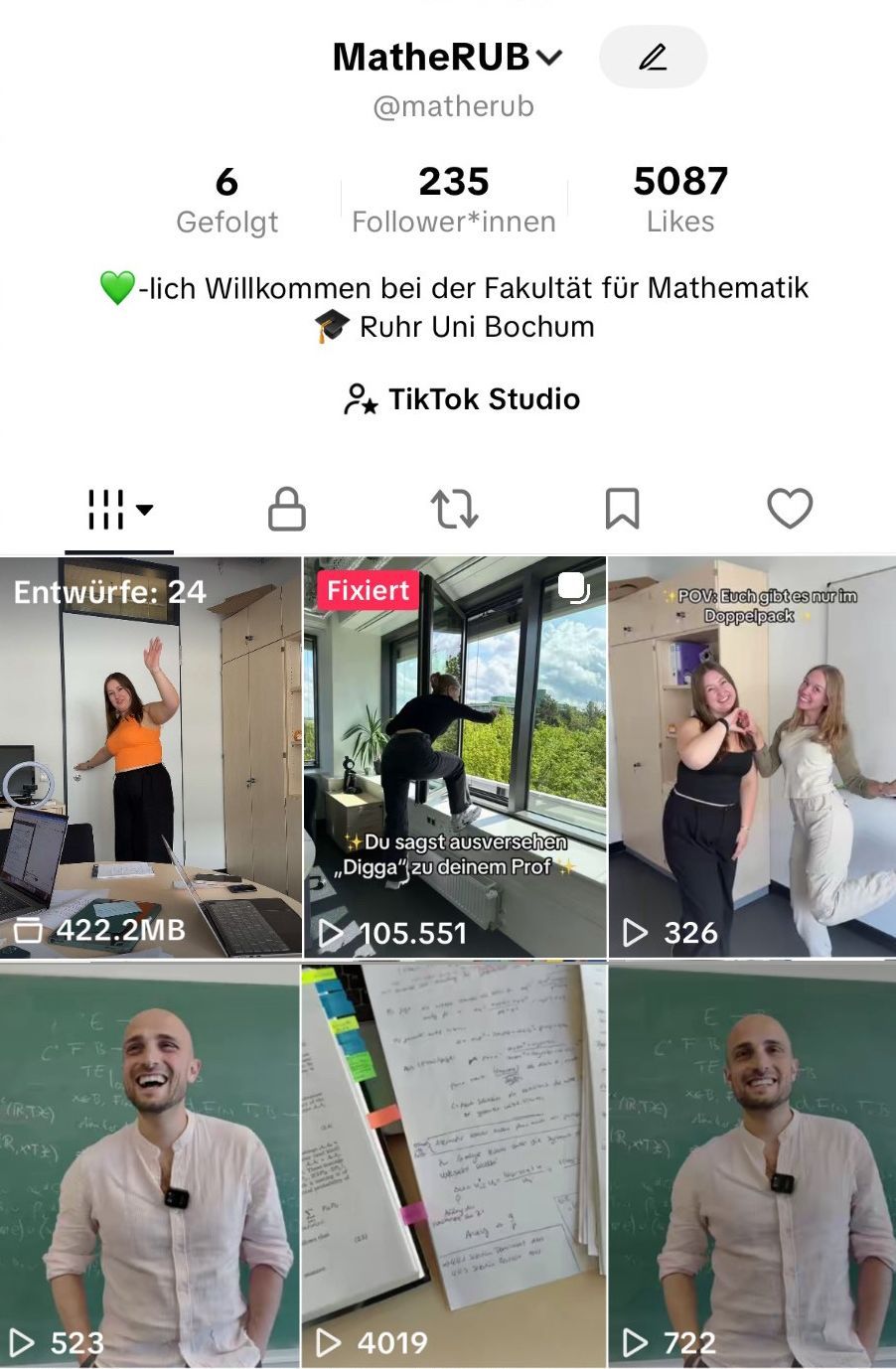Viewport: 896px width, 1369px height.
Task: Open the Entwürfe drafts folder
Action: tap(150, 757)
